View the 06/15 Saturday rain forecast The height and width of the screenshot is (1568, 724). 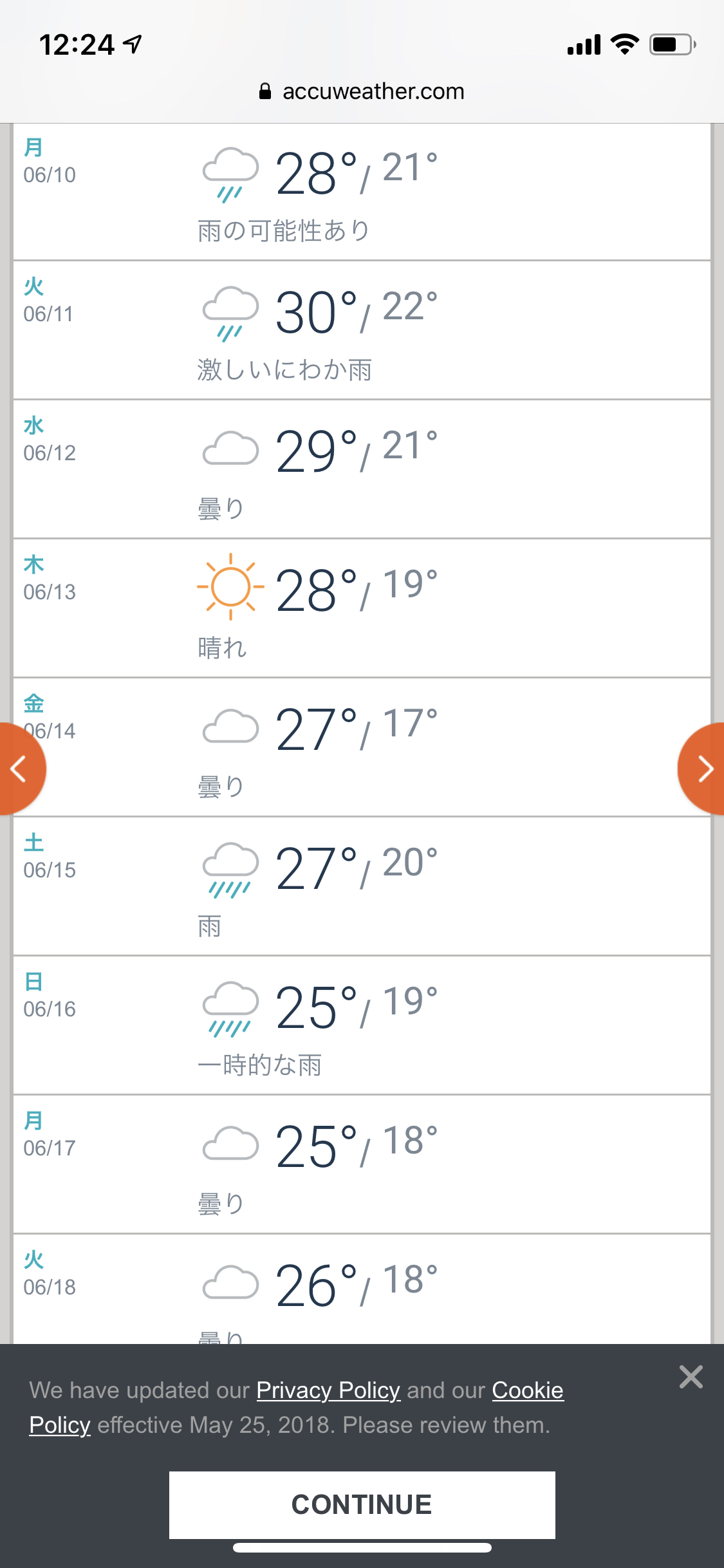(362, 886)
